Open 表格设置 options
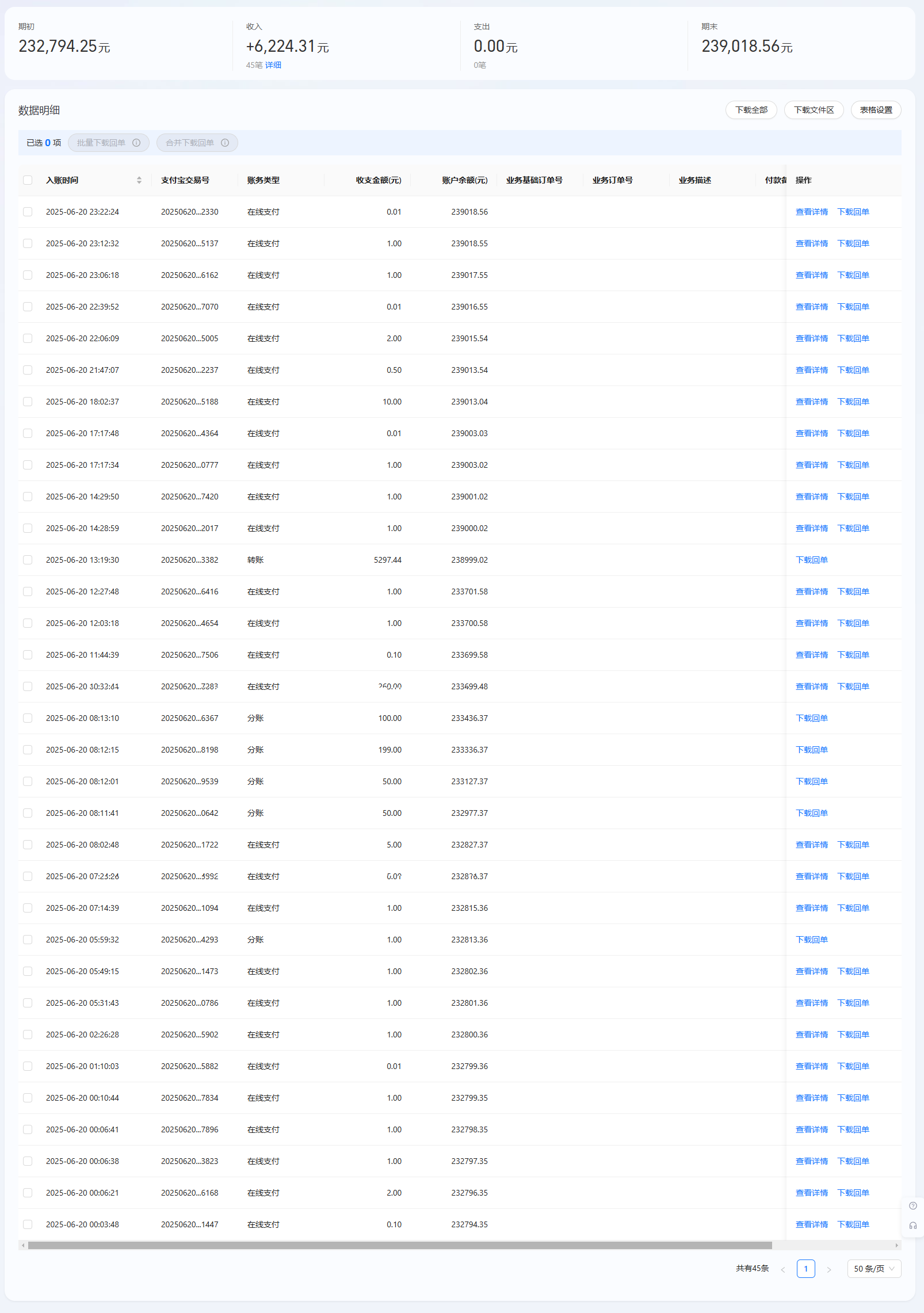This screenshot has width=924, height=1313. click(x=876, y=110)
